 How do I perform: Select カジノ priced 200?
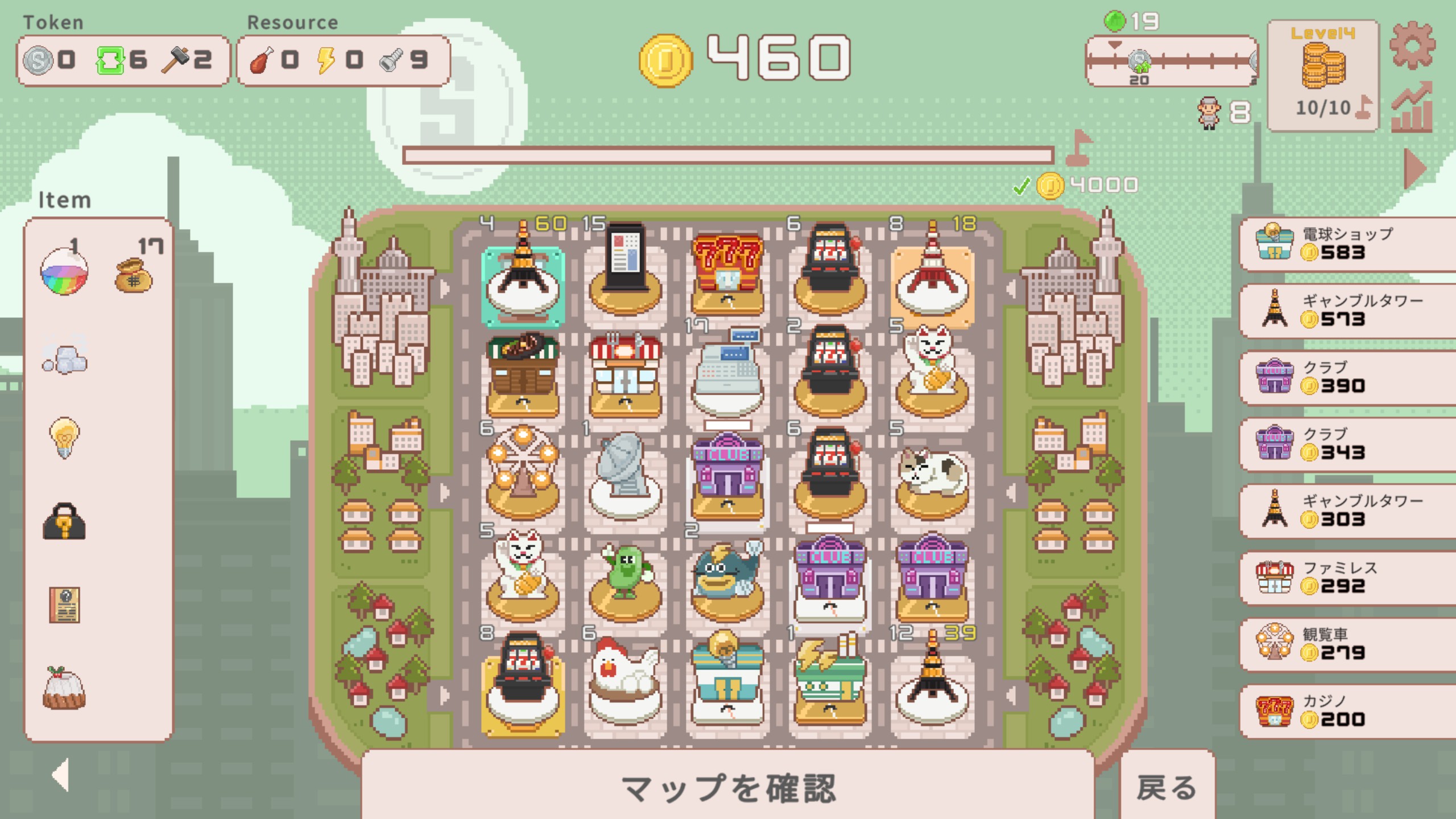pyautogui.click(x=1348, y=710)
